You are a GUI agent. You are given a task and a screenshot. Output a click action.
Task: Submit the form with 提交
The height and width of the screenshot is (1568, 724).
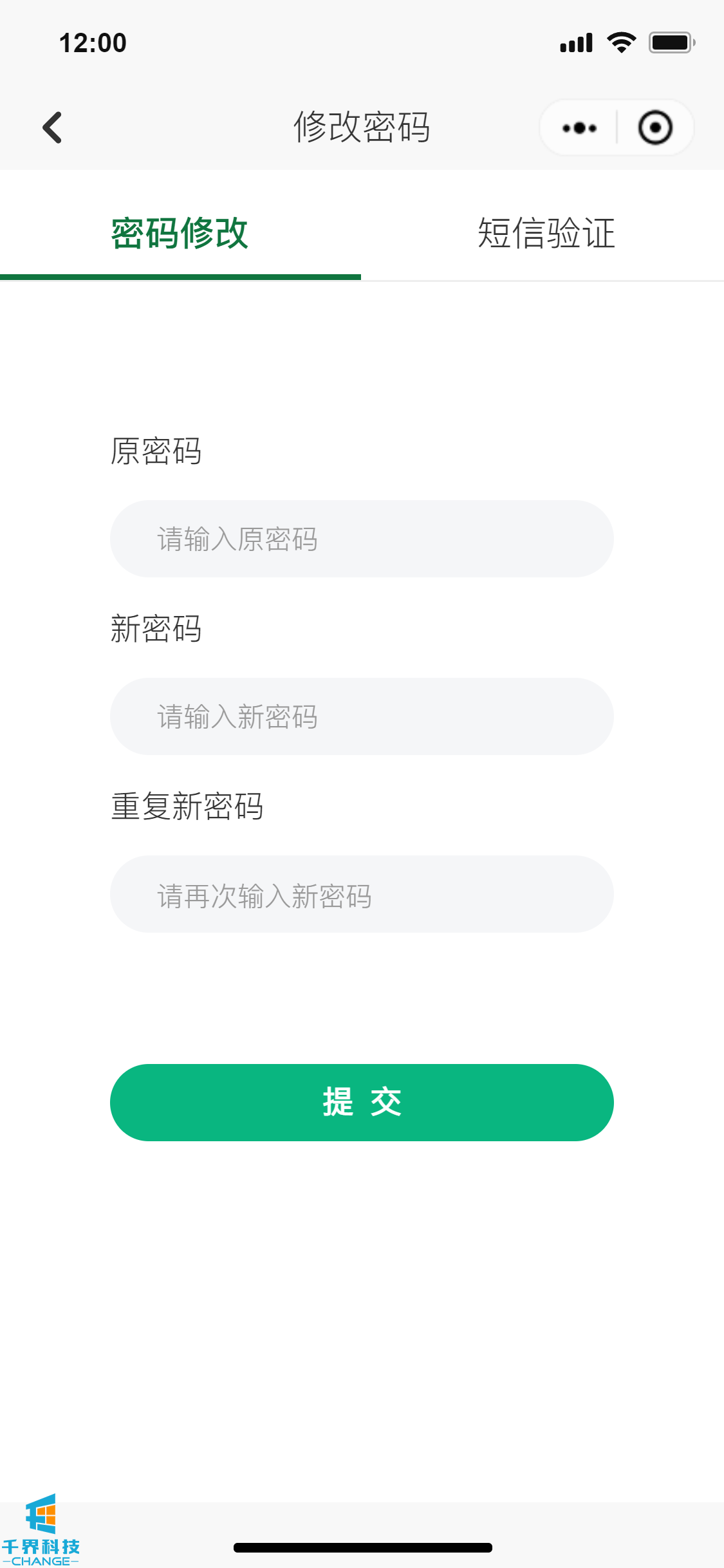pyautogui.click(x=362, y=1102)
